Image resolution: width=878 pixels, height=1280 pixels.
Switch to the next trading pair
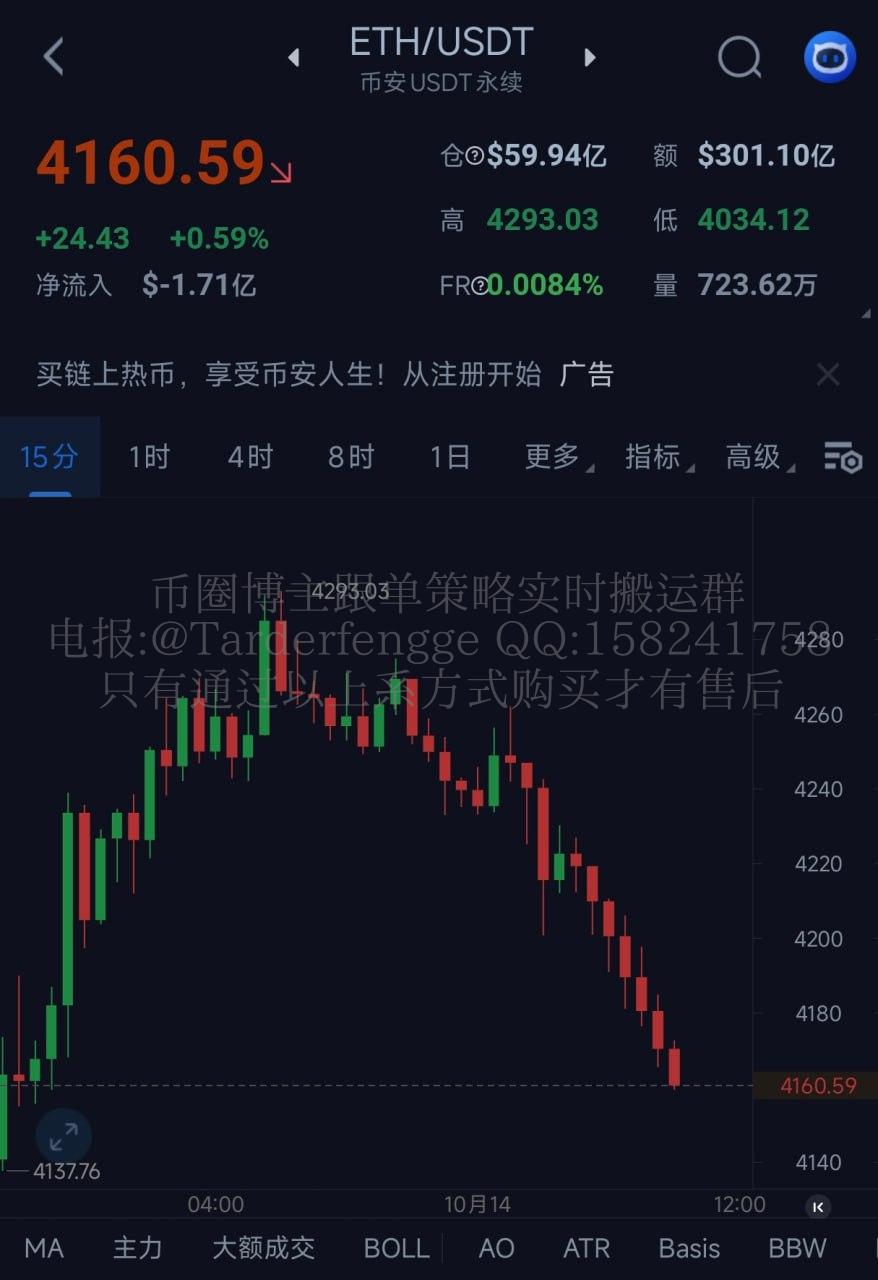[589, 58]
